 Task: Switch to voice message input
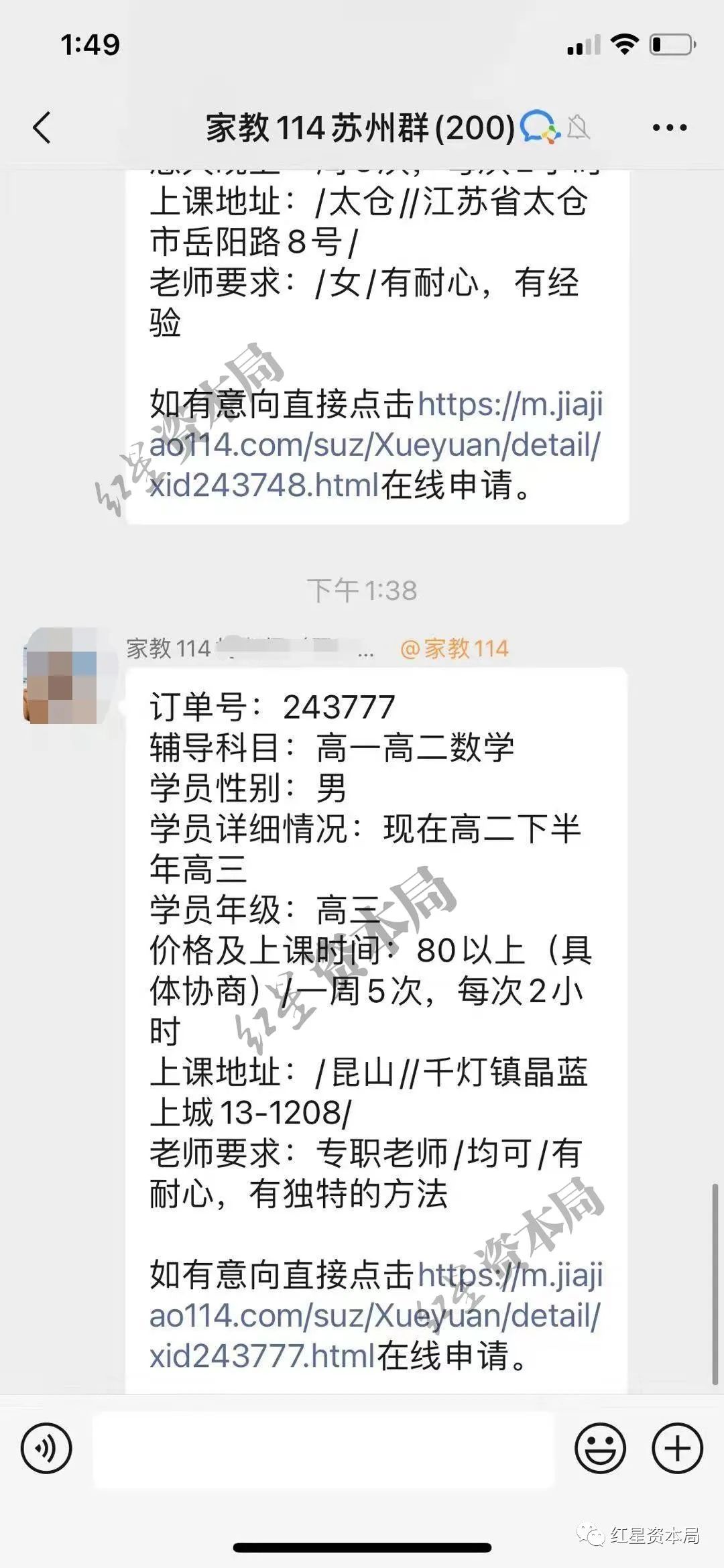[x=46, y=1447]
